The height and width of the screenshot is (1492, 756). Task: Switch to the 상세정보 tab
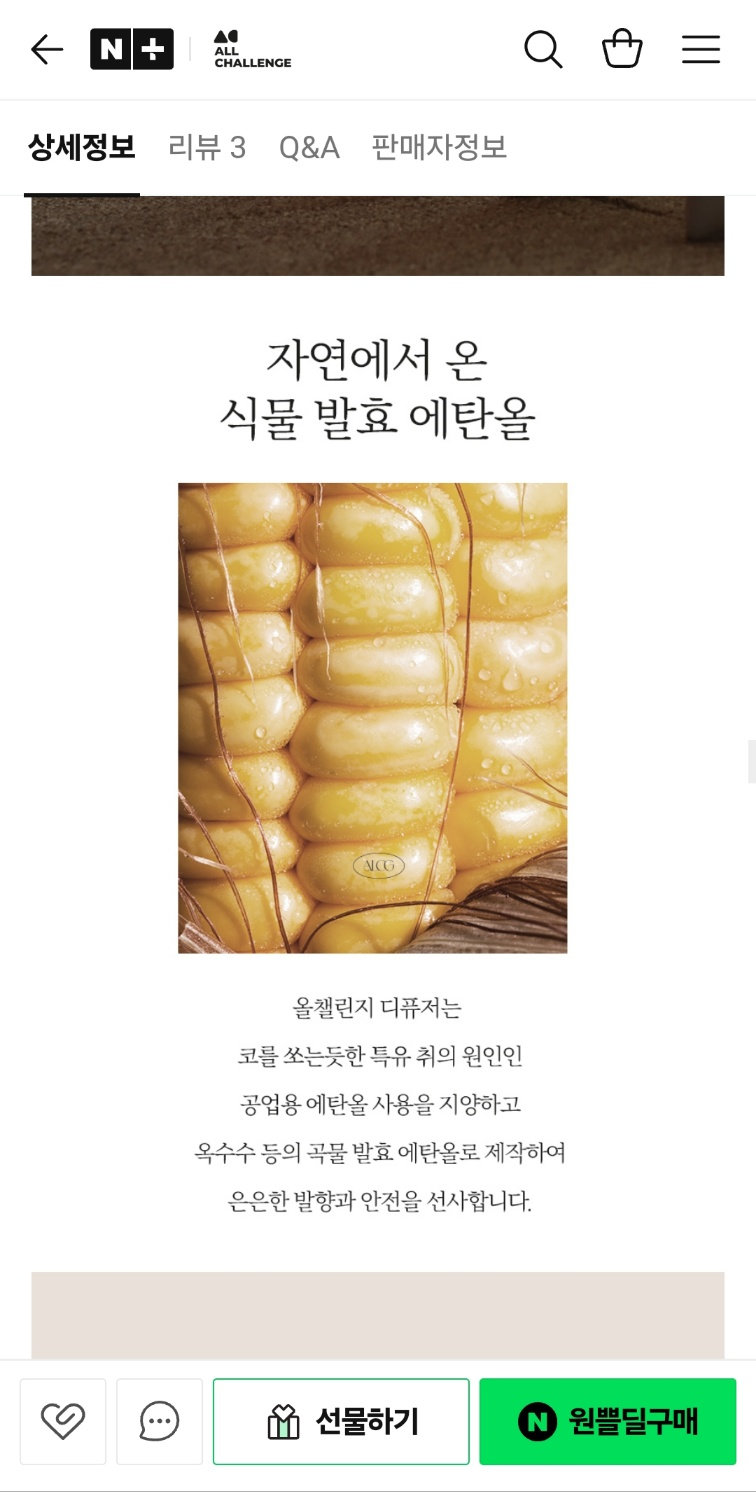point(81,148)
